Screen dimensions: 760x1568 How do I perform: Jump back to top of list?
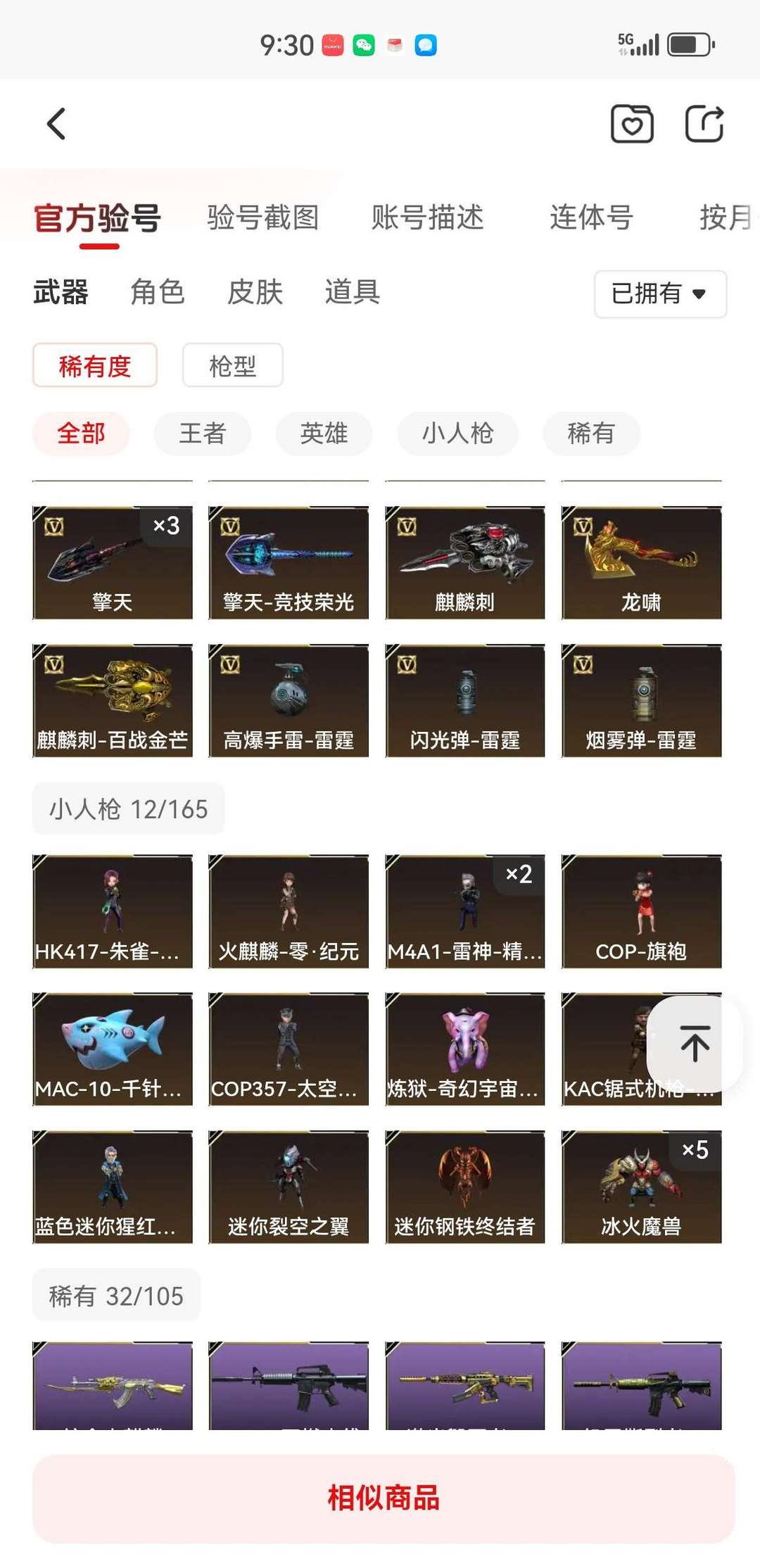pyautogui.click(x=695, y=1043)
